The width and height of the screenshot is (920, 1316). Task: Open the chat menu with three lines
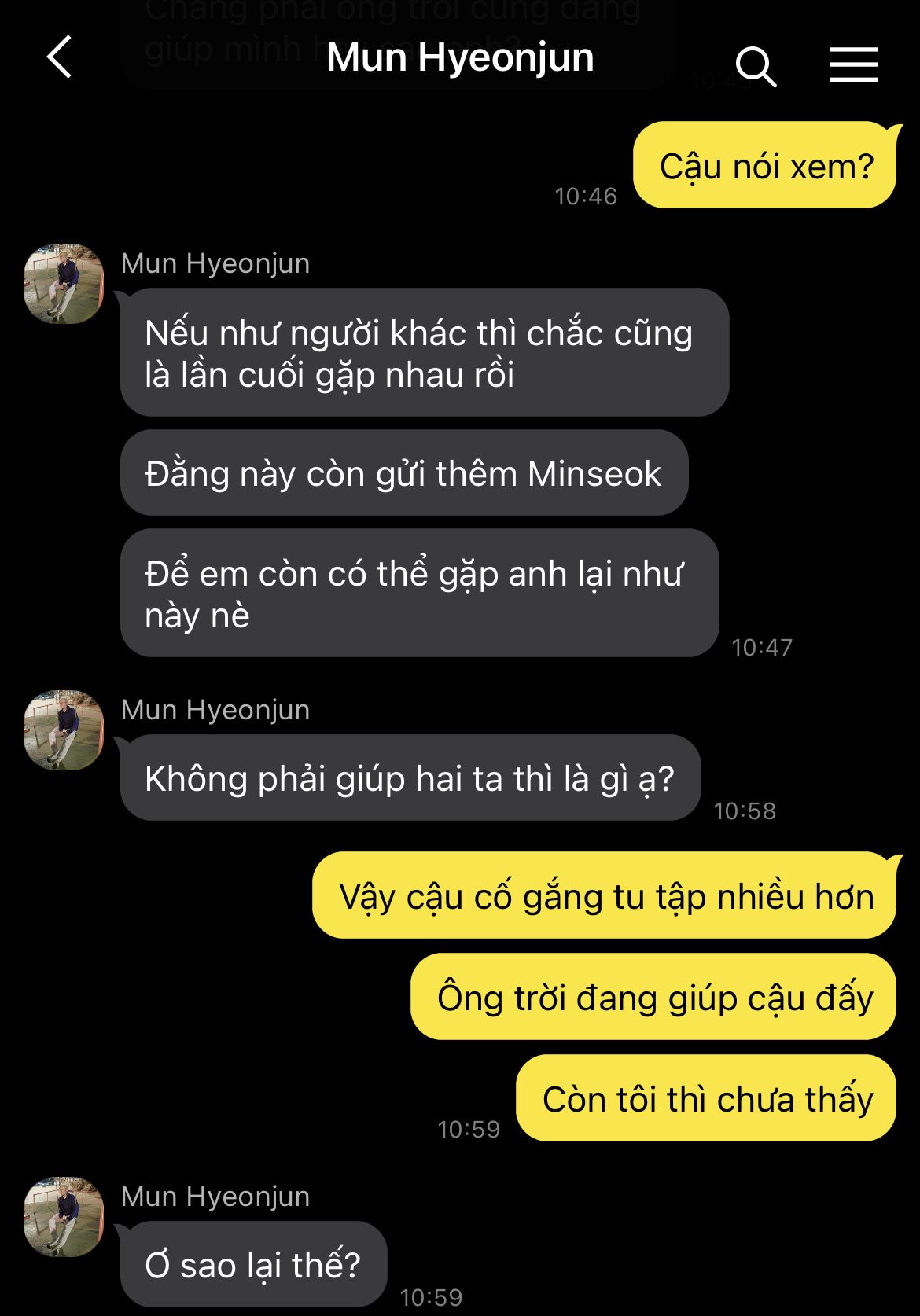click(853, 64)
